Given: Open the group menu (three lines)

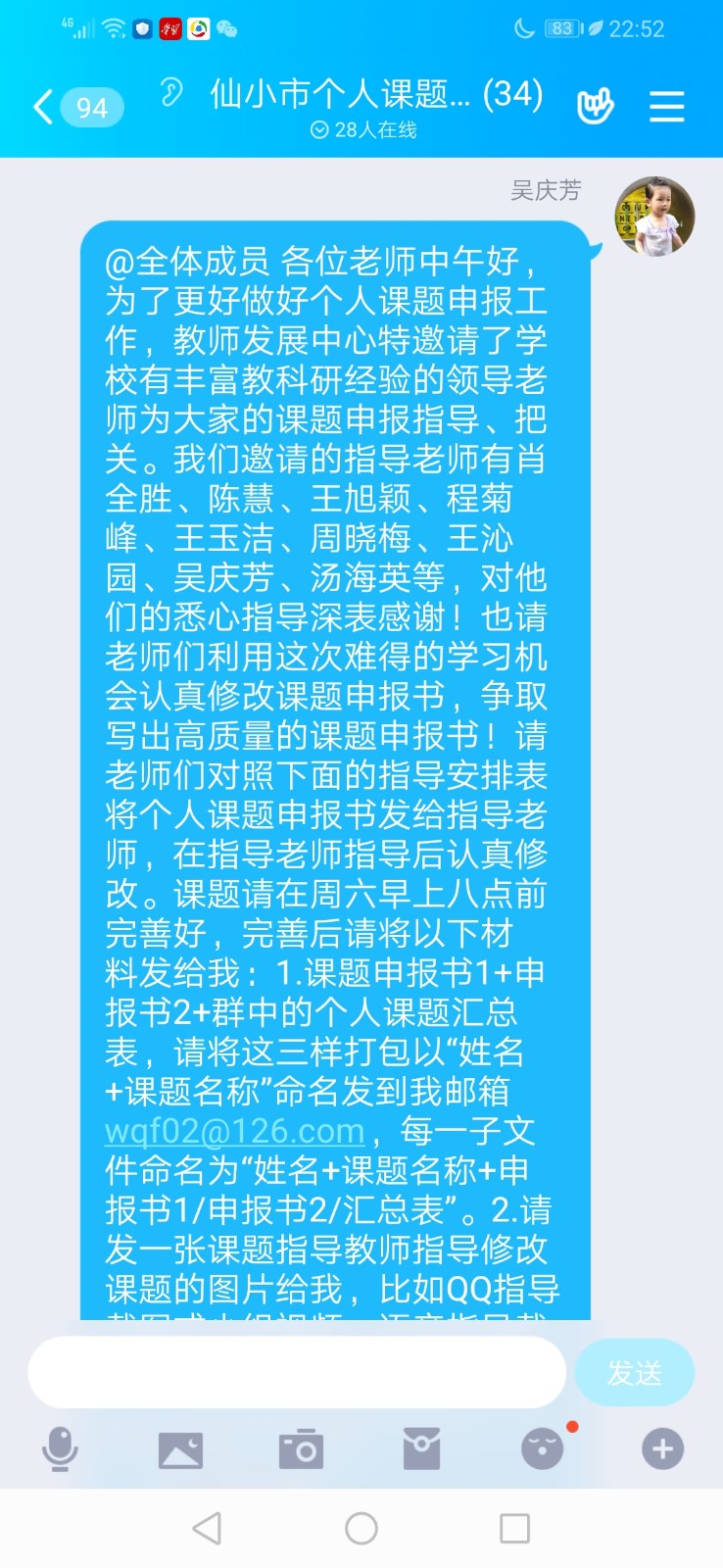Looking at the screenshot, I should click(666, 106).
